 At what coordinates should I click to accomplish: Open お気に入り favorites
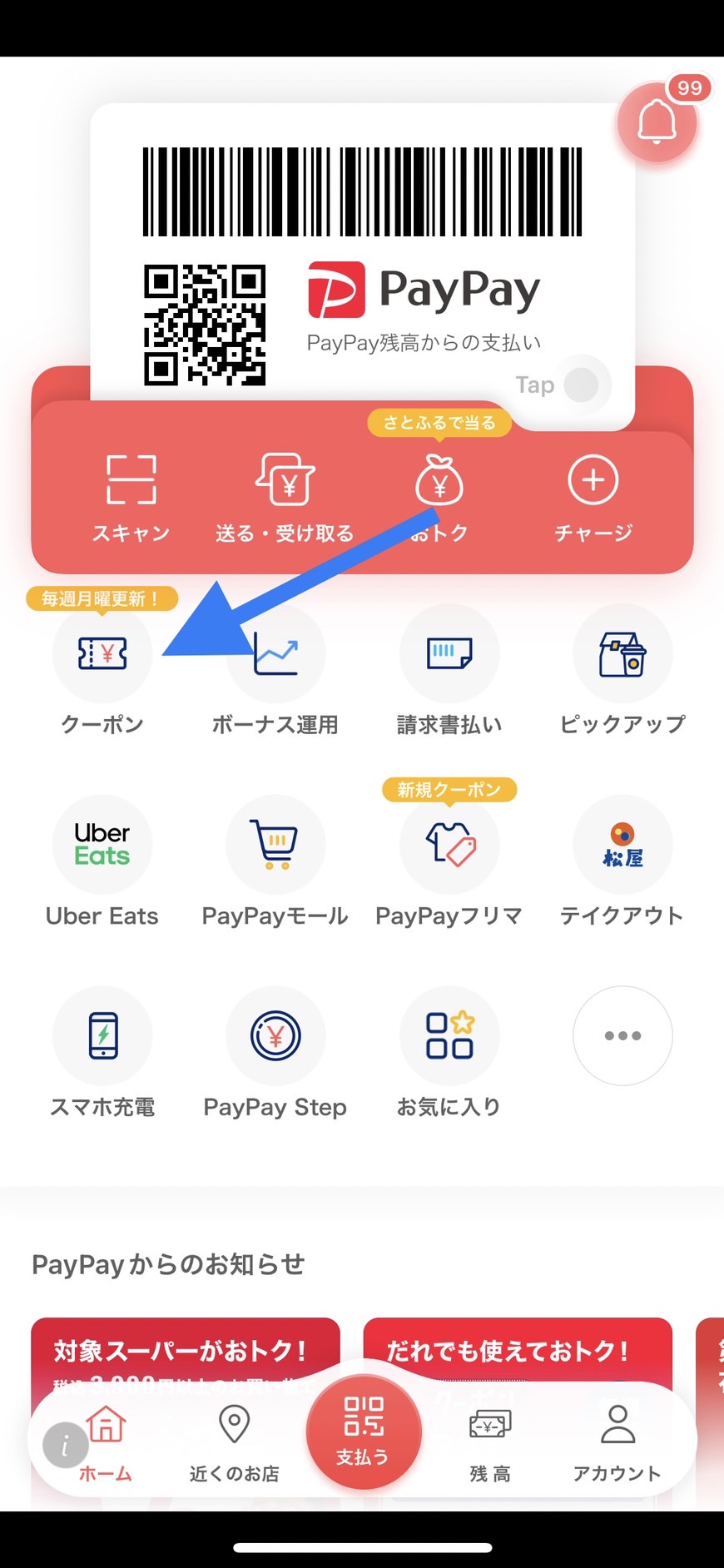tap(449, 1054)
